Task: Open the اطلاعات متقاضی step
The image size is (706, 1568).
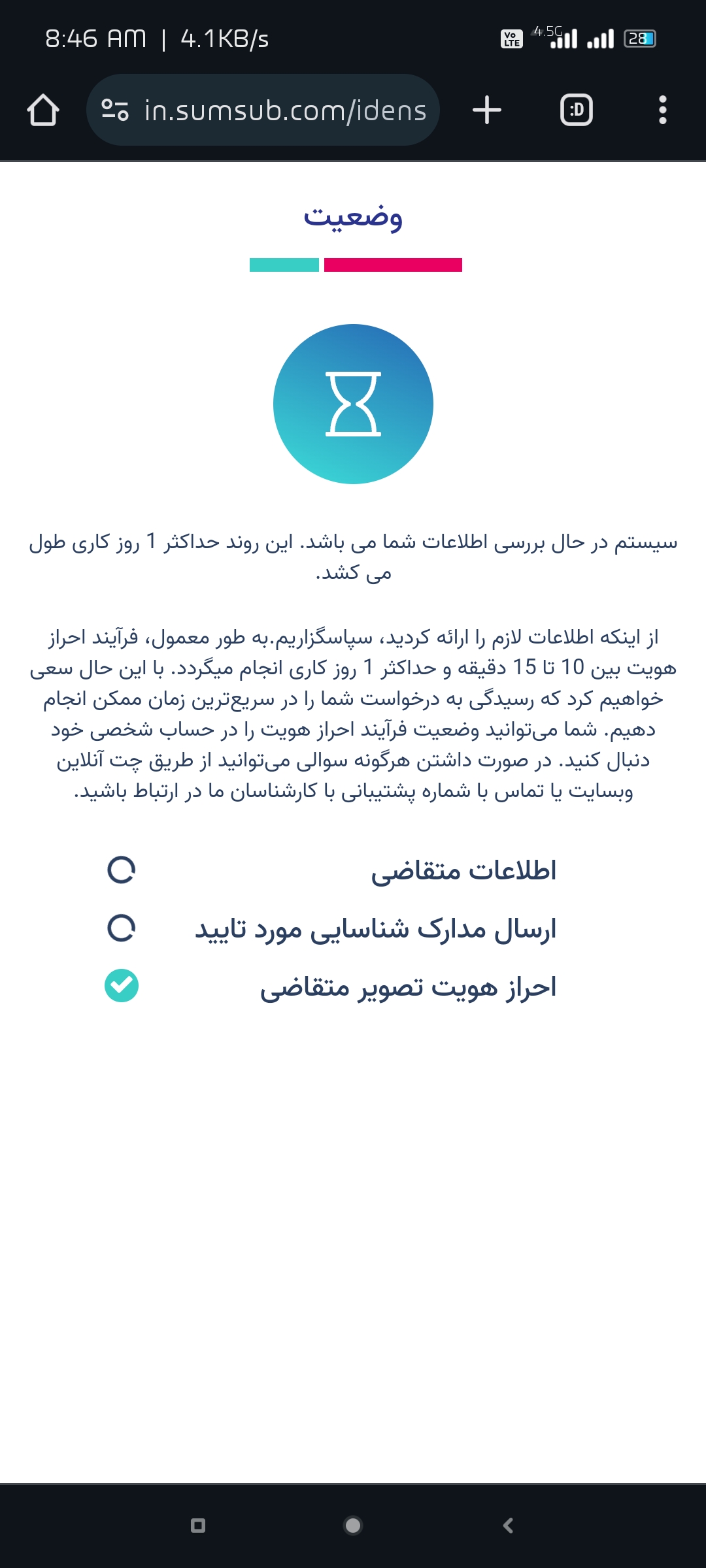Action: pyautogui.click(x=332, y=870)
